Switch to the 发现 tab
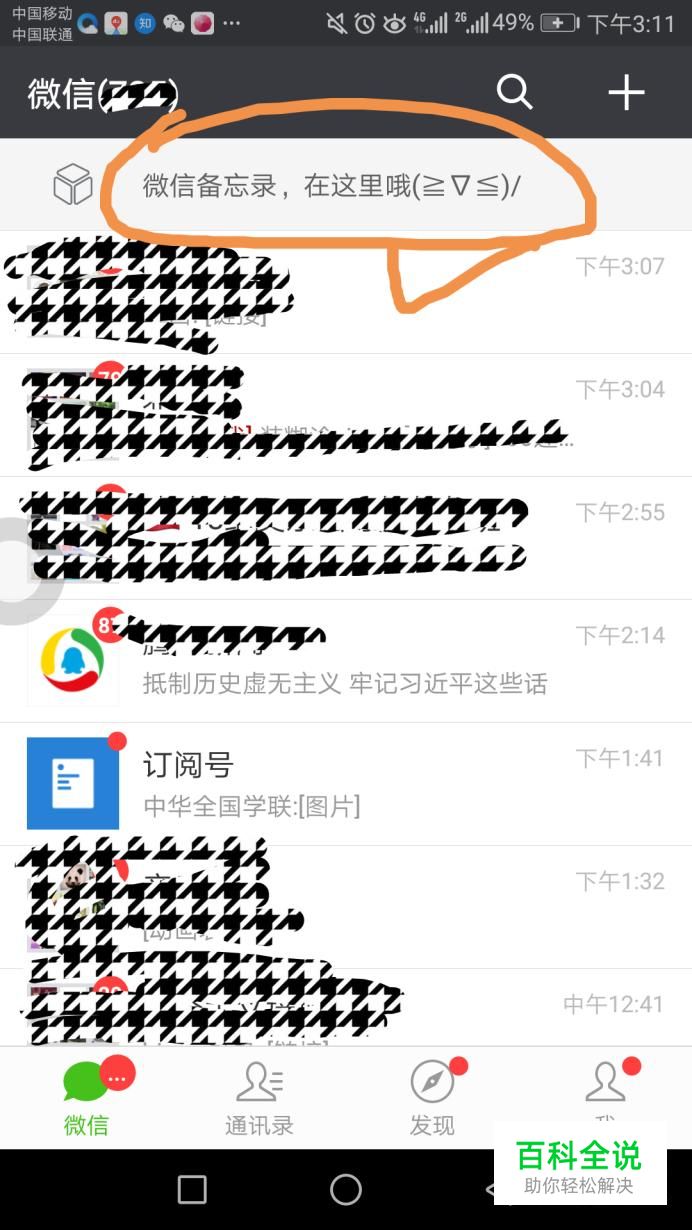Screen dimensions: 692x1230 (432, 1097)
